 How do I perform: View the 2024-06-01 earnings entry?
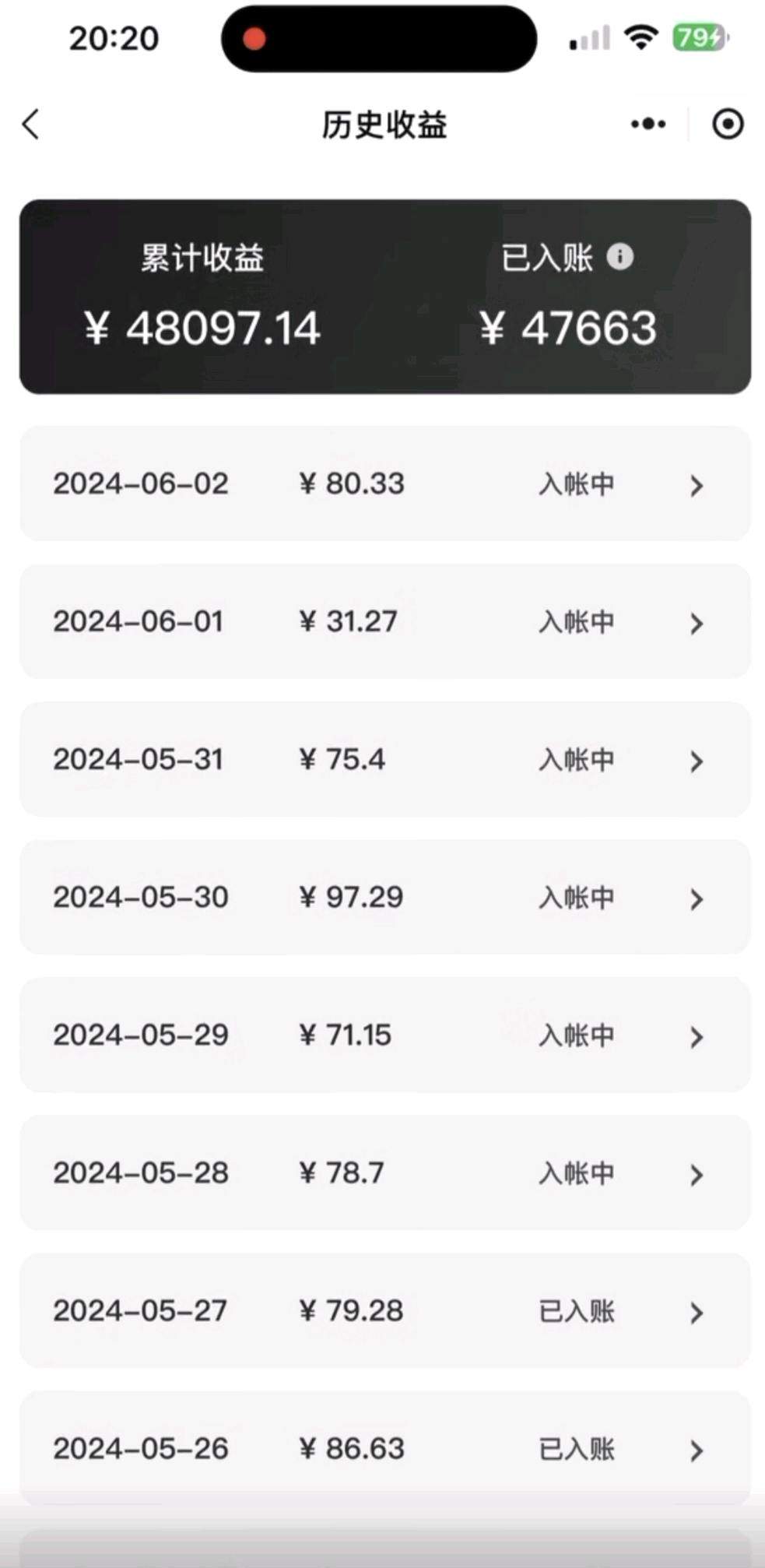(x=384, y=622)
